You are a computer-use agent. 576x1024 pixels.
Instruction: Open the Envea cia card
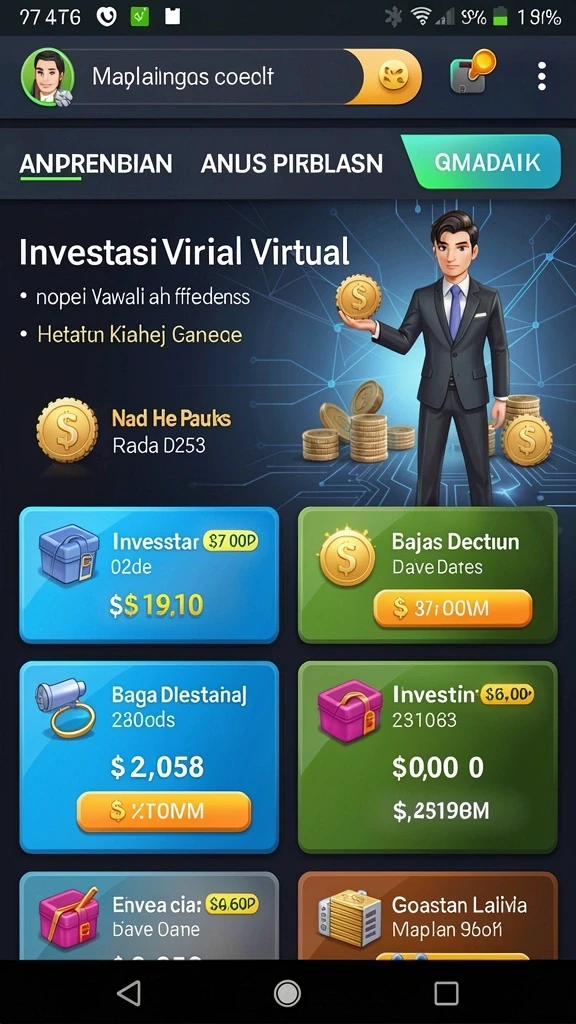(149, 916)
